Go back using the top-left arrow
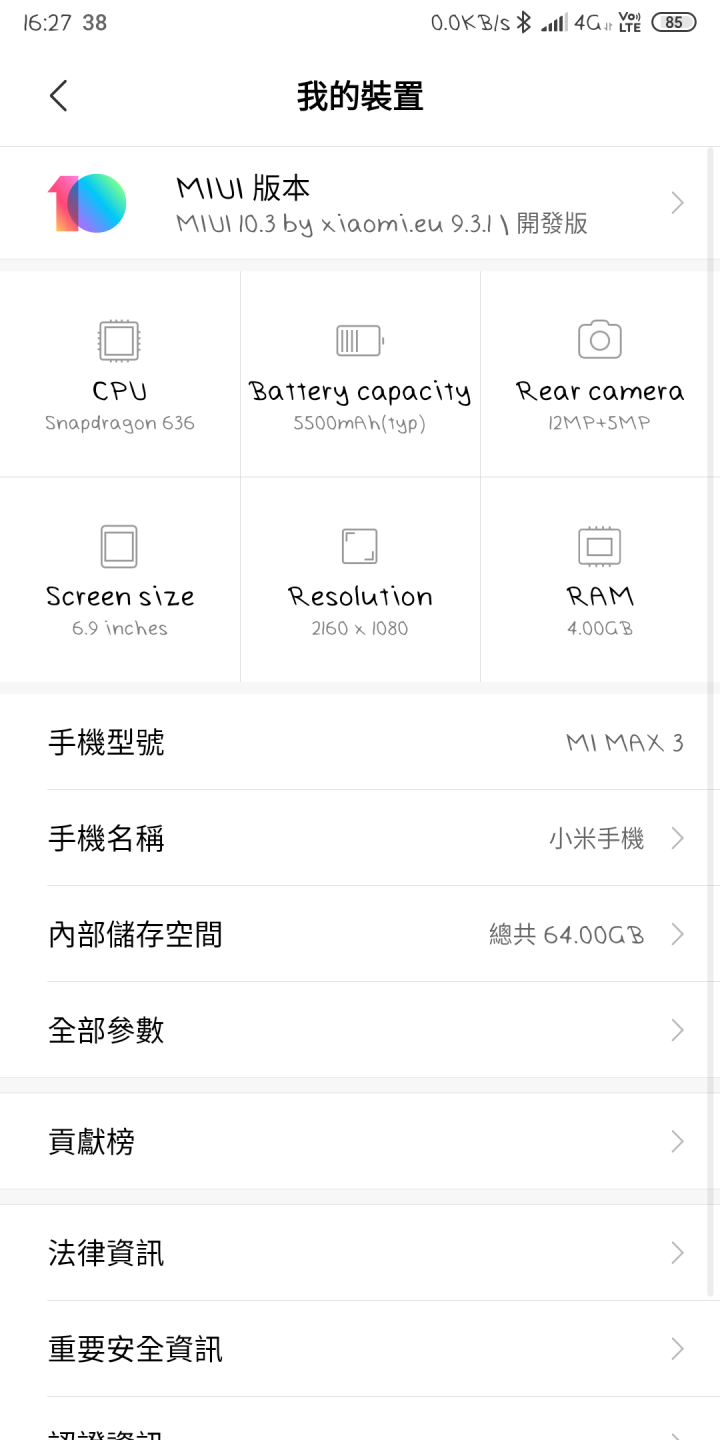720x1440 pixels. (59, 96)
